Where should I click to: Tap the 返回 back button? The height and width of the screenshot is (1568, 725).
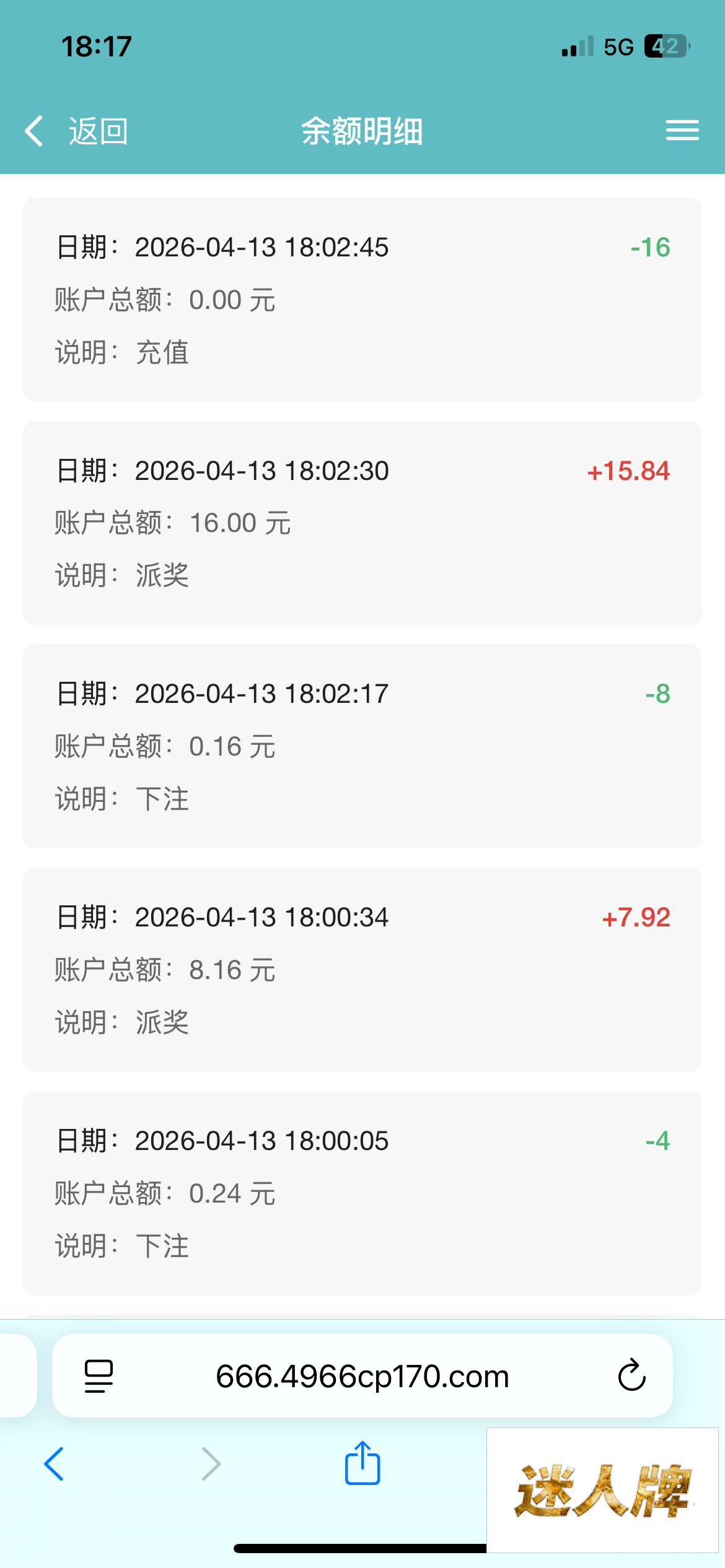click(x=77, y=131)
